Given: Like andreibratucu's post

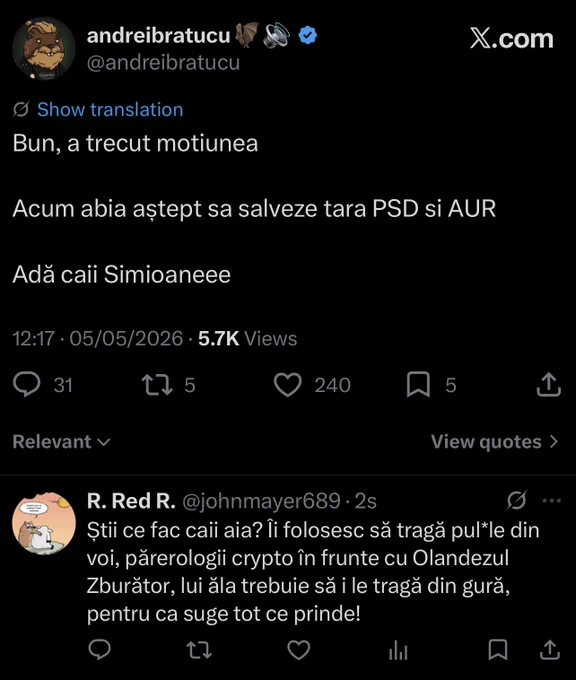Looking at the screenshot, I should (x=288, y=385).
